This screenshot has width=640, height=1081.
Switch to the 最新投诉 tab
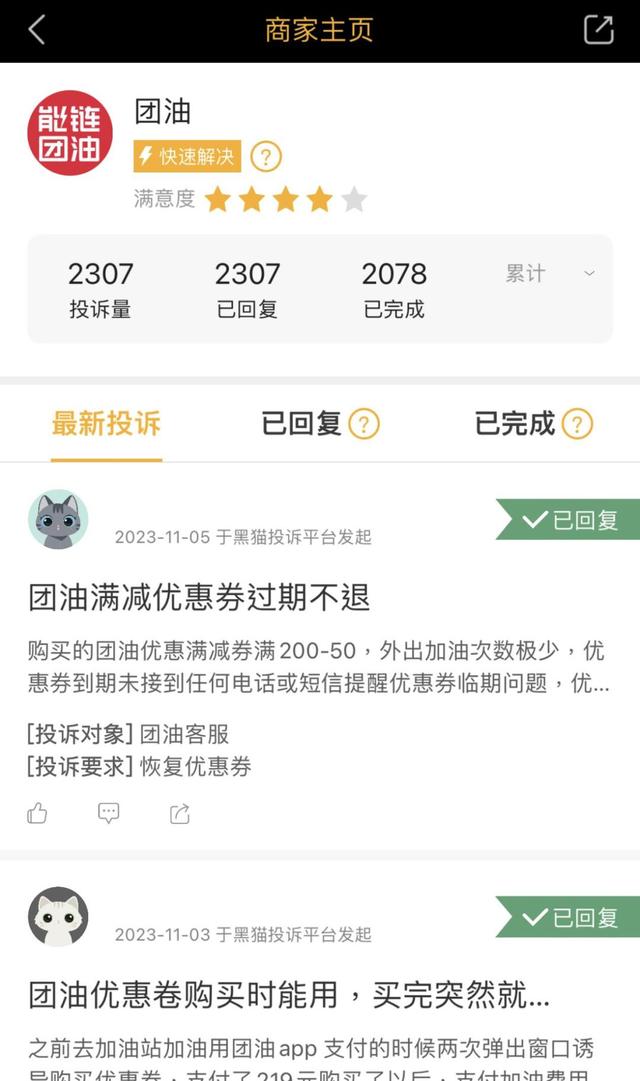tap(106, 423)
